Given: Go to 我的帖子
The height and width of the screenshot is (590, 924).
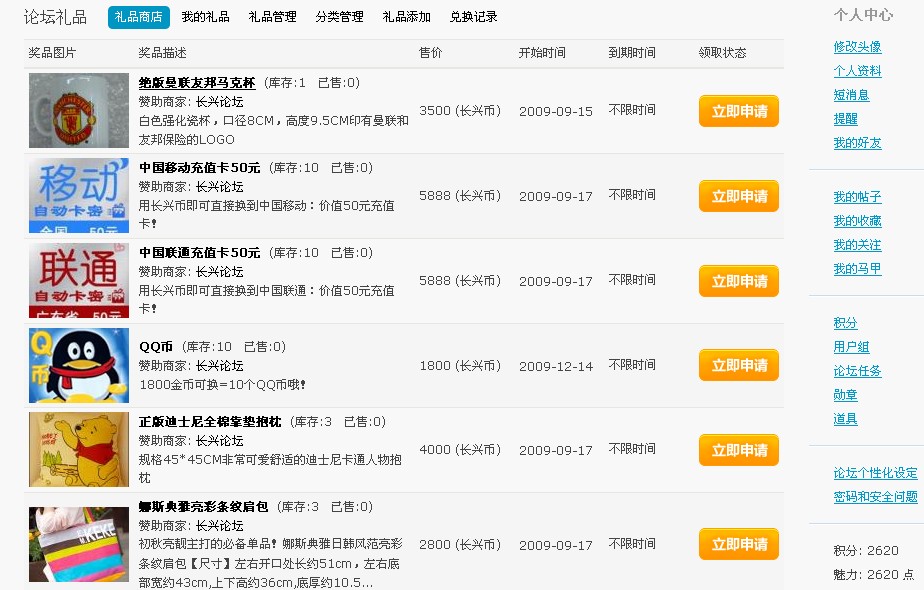Looking at the screenshot, I should [857, 197].
